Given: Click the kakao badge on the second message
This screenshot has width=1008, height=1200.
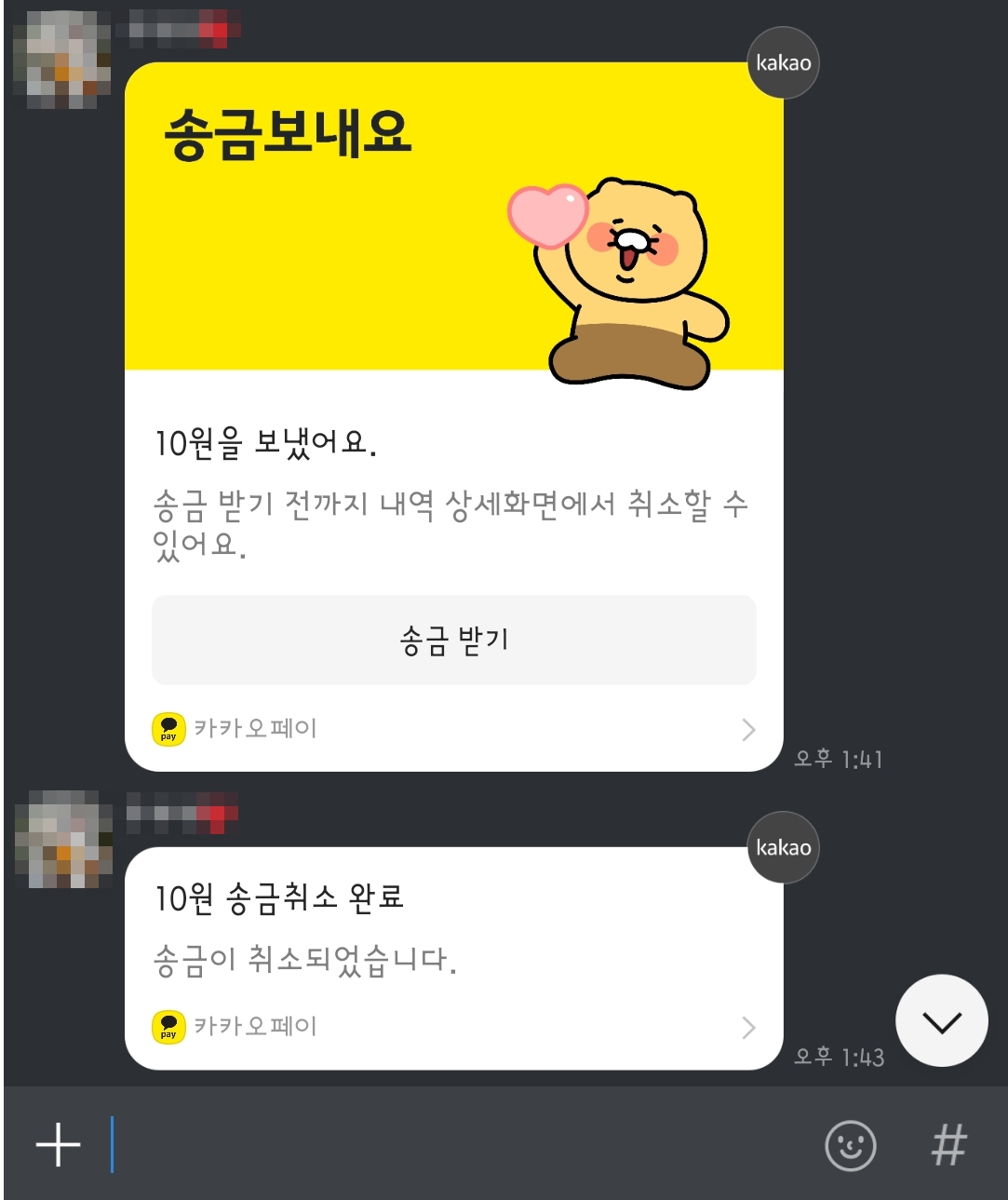Looking at the screenshot, I should (782, 847).
